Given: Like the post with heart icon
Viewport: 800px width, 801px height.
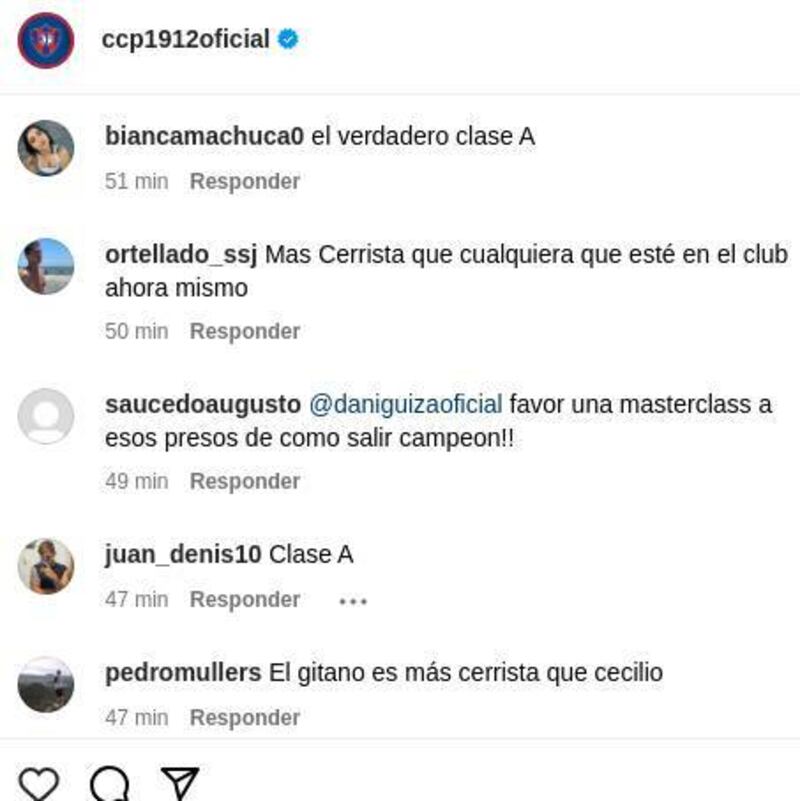Looking at the screenshot, I should [39, 783].
